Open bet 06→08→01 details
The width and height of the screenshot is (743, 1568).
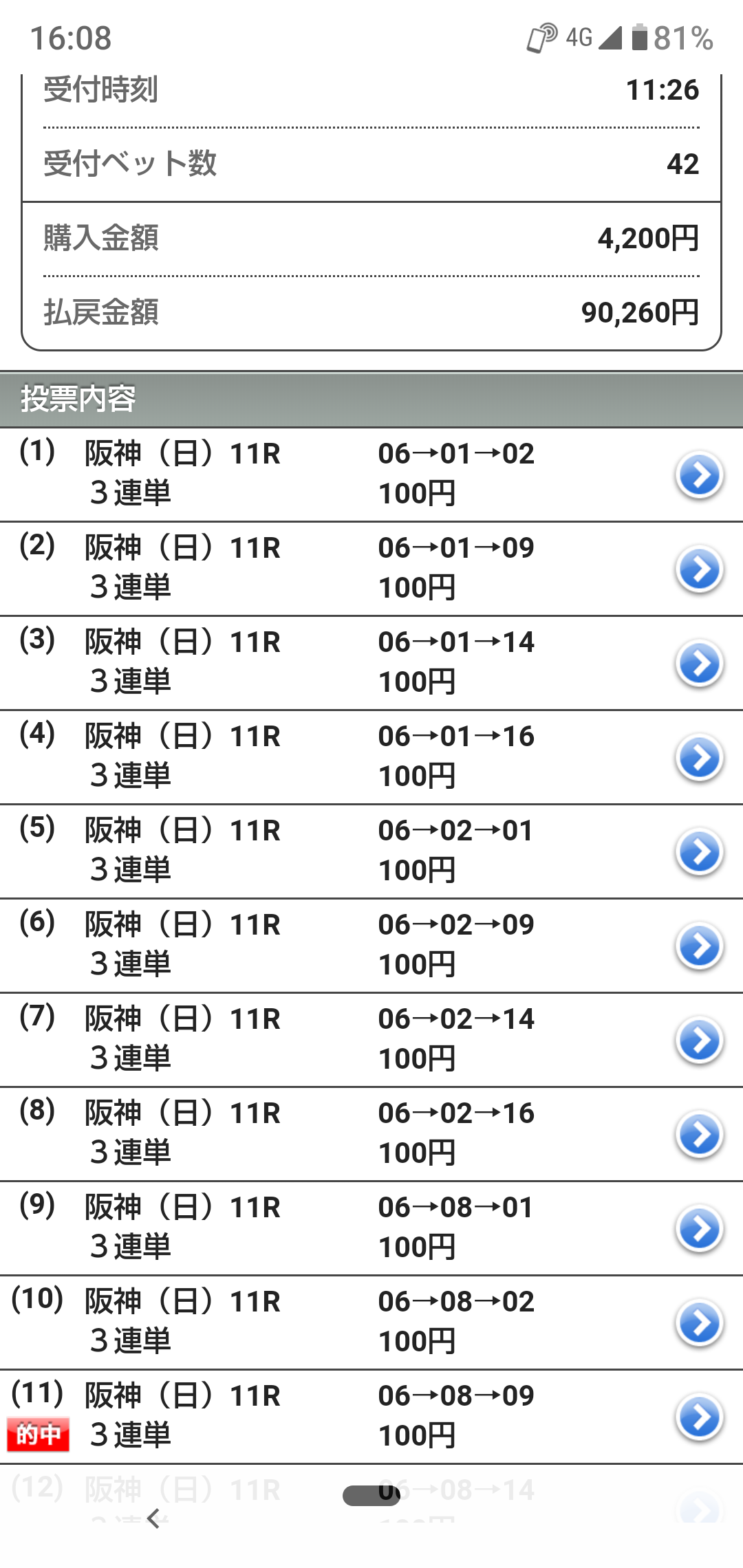699,1228
